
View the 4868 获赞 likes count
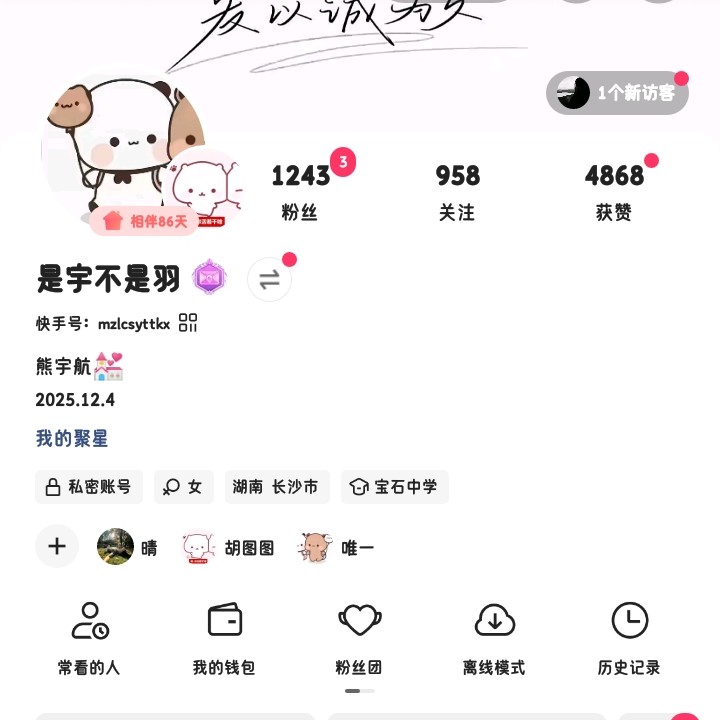[614, 191]
